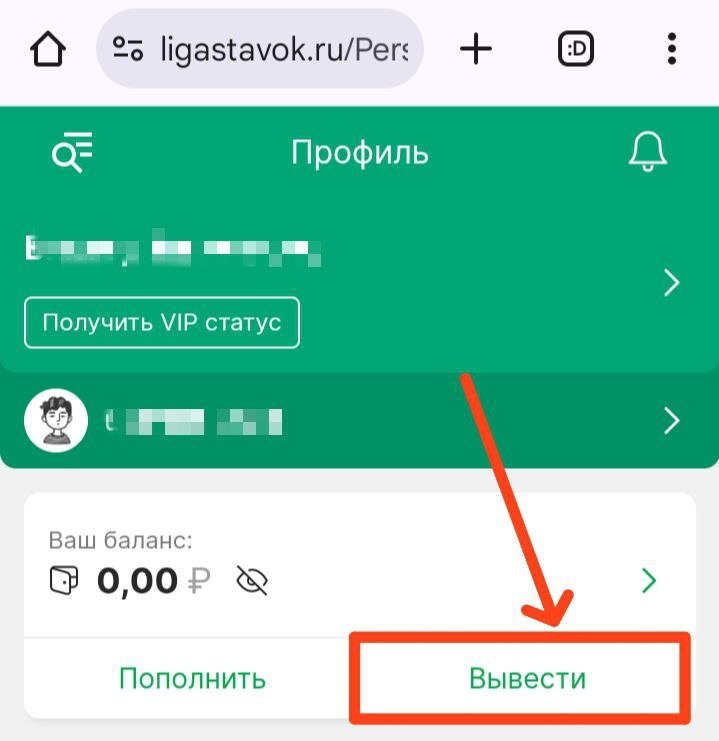Screen dimensions: 719x741
Task: Tap the Получить VIP статус button
Action: (162, 322)
